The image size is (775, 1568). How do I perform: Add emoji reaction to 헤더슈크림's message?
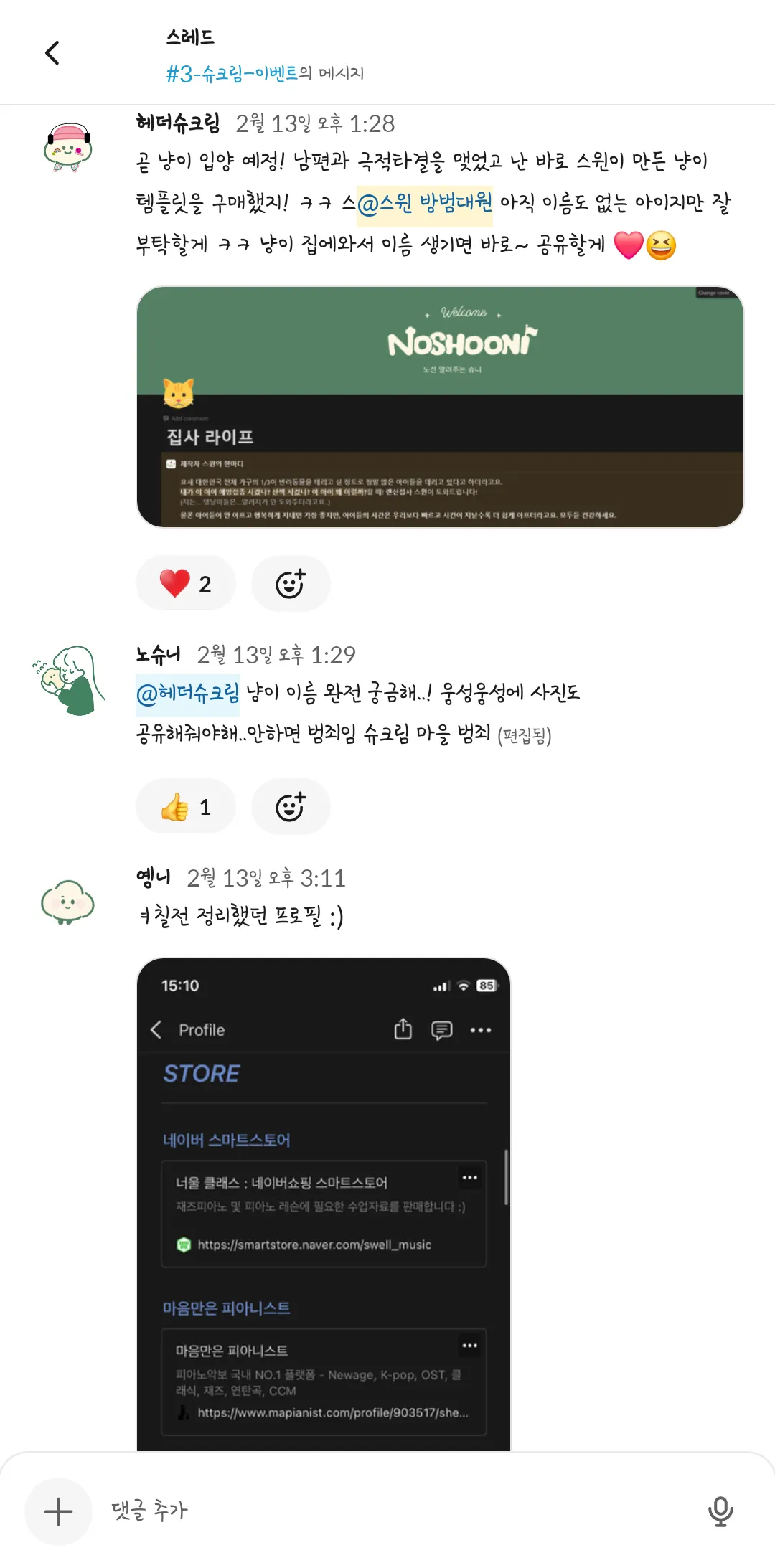pos(291,583)
